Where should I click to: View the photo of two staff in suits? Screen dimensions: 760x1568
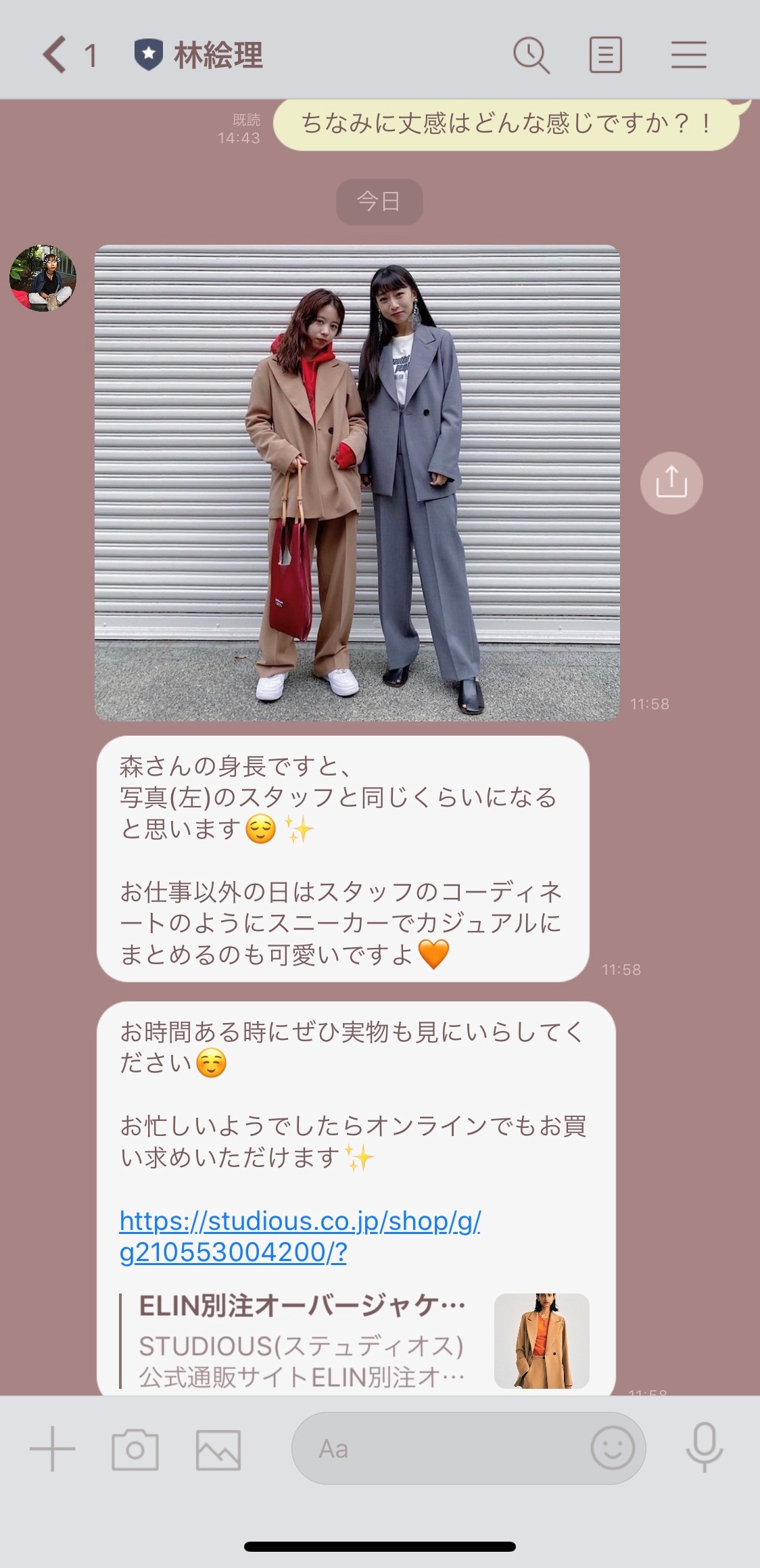pos(357,482)
